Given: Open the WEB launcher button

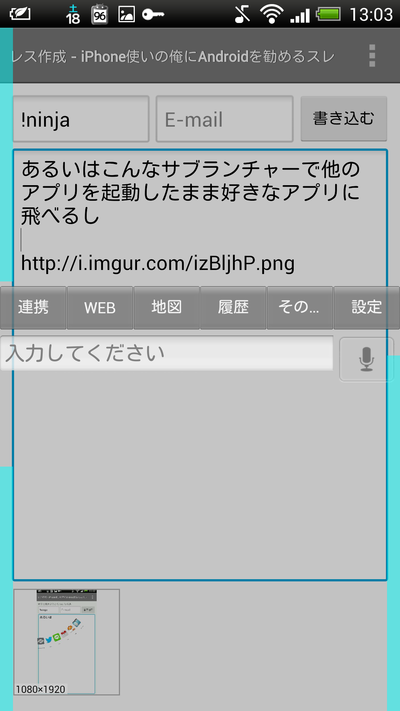Looking at the screenshot, I should [x=100, y=307].
